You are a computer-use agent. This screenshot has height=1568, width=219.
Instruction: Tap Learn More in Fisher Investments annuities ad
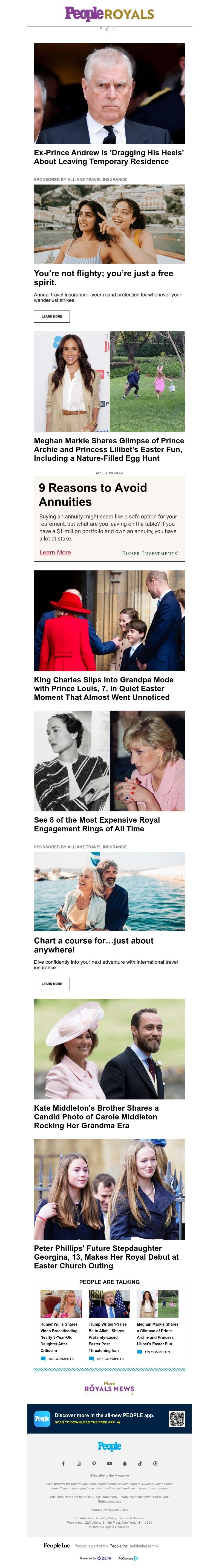[55, 553]
